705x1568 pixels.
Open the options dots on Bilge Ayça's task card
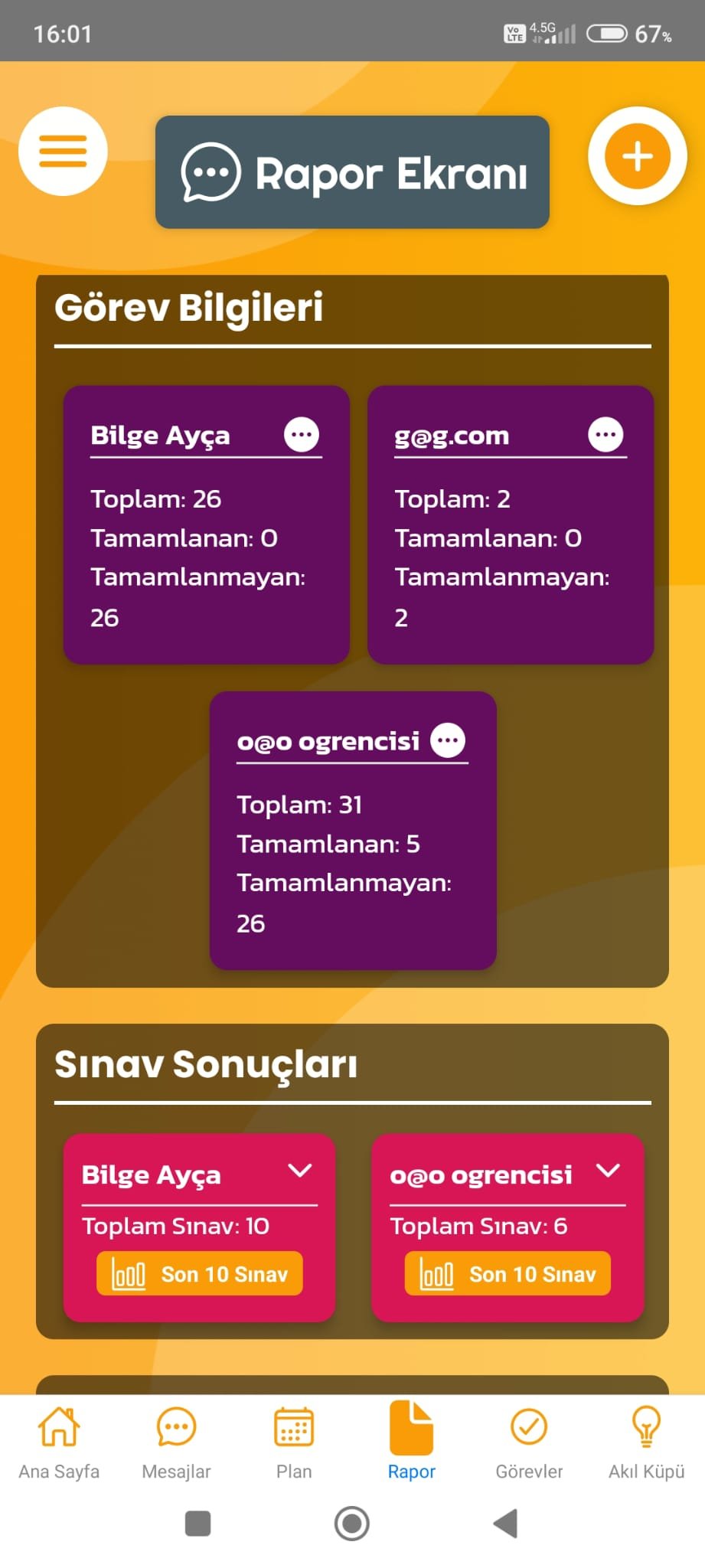(x=302, y=435)
